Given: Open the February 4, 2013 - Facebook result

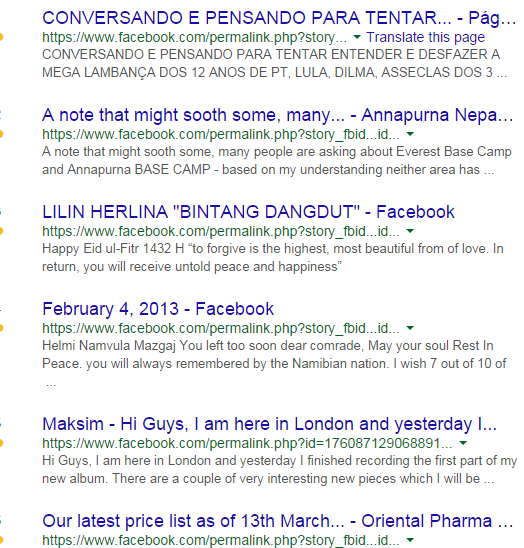Looking at the screenshot, I should click(x=158, y=309).
